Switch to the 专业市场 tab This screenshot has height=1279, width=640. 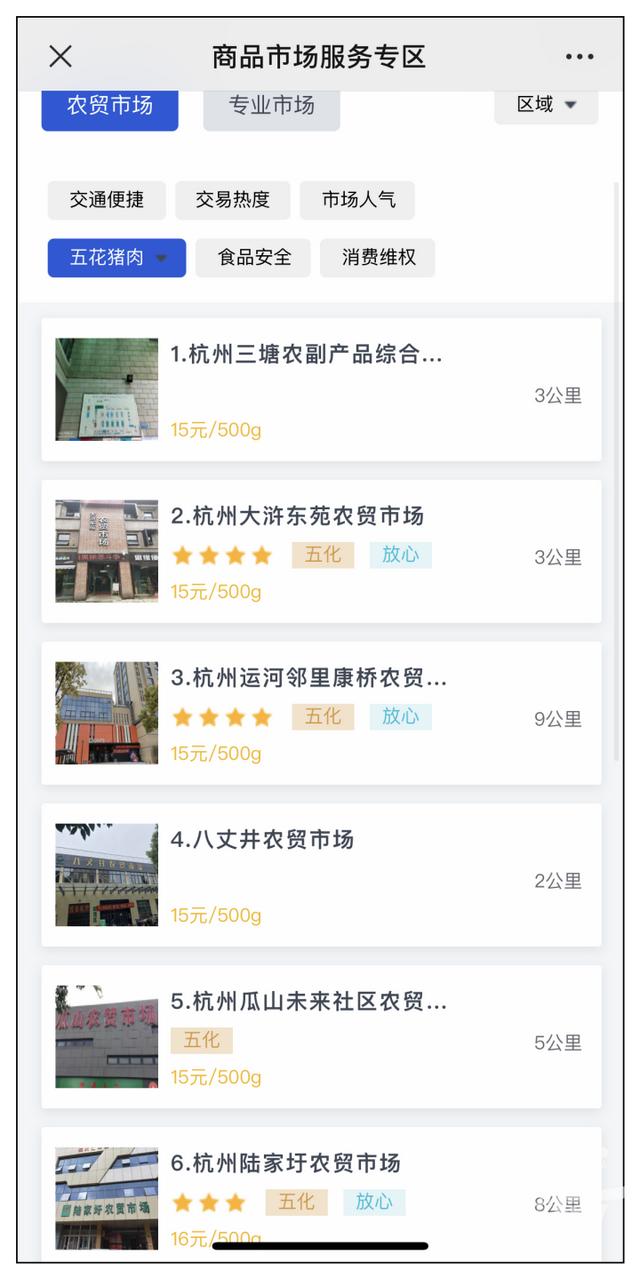271,106
